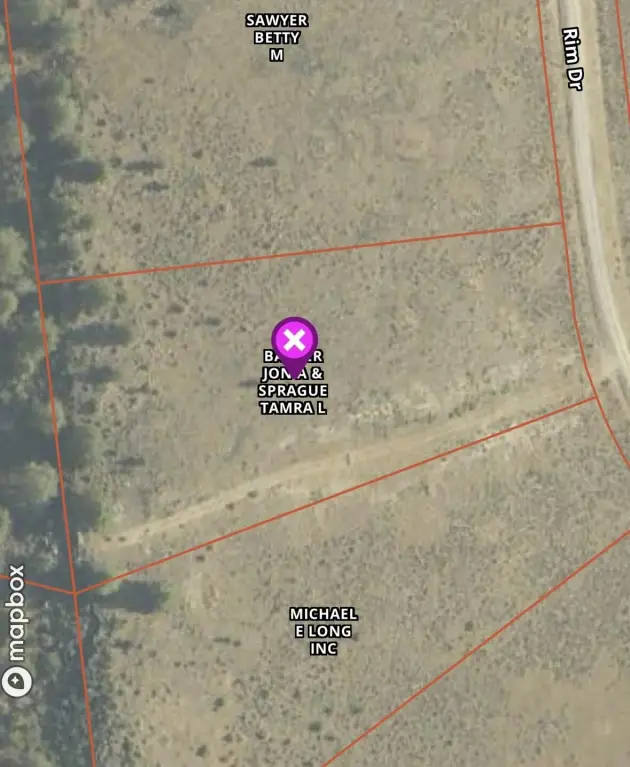630x767 pixels.
Task: Open the Mapbox attribution info icon
Action: click(x=17, y=682)
